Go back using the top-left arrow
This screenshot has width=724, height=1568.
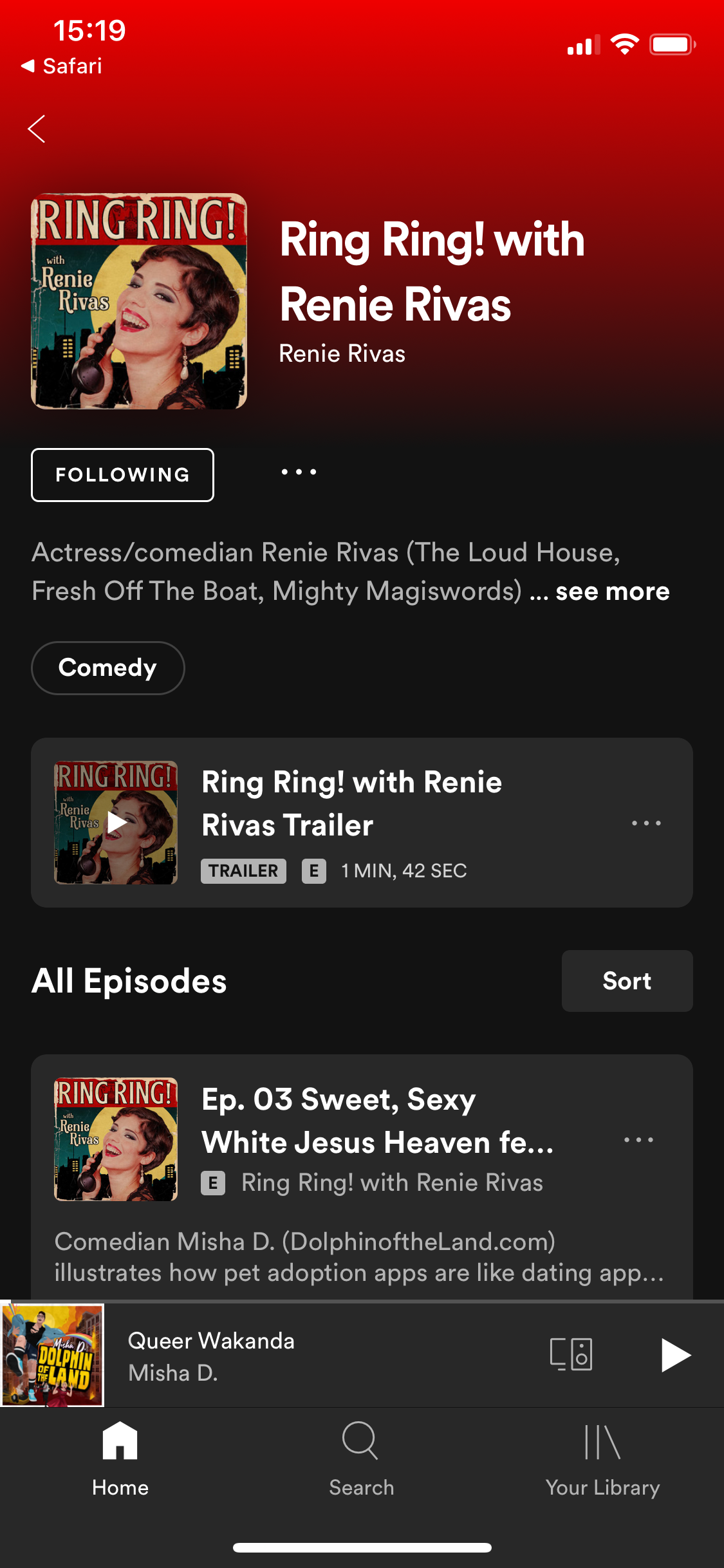point(37,129)
